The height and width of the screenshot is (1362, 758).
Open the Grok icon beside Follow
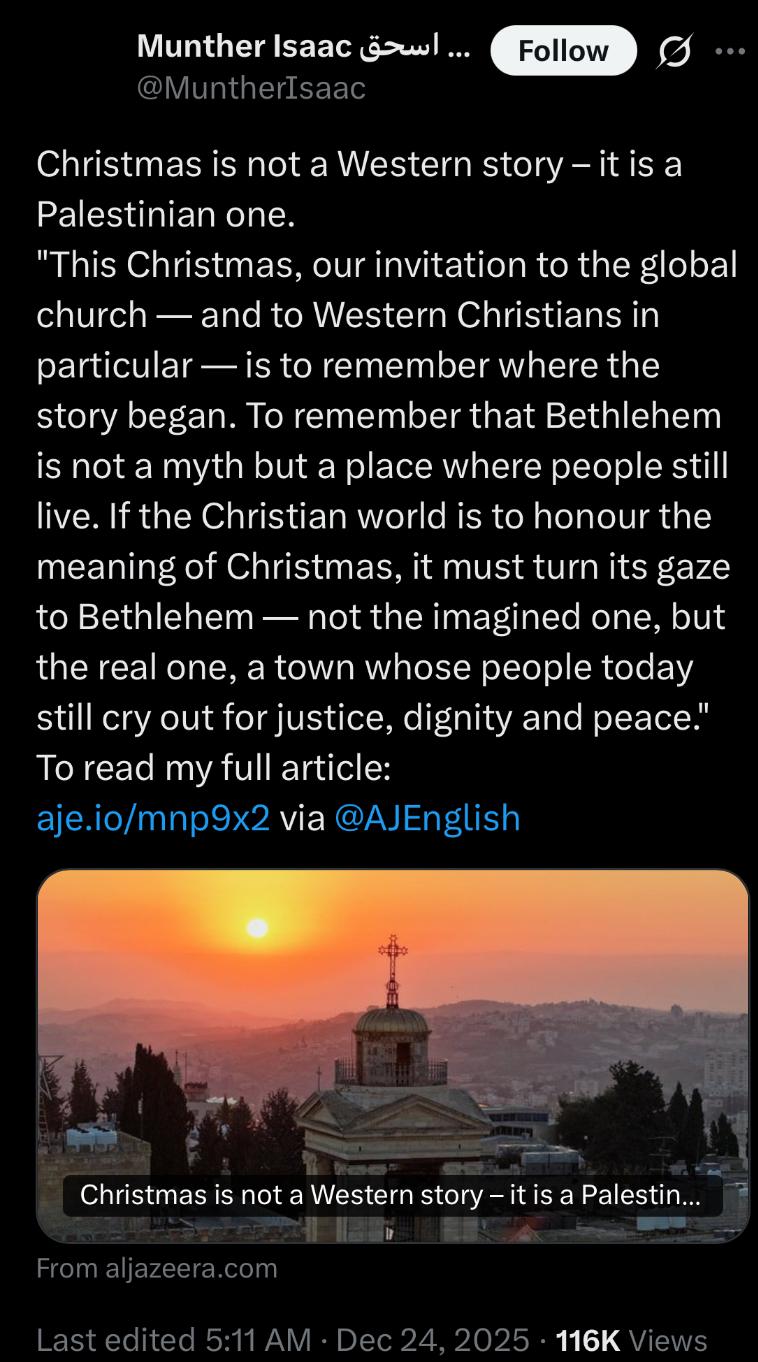coord(673,51)
